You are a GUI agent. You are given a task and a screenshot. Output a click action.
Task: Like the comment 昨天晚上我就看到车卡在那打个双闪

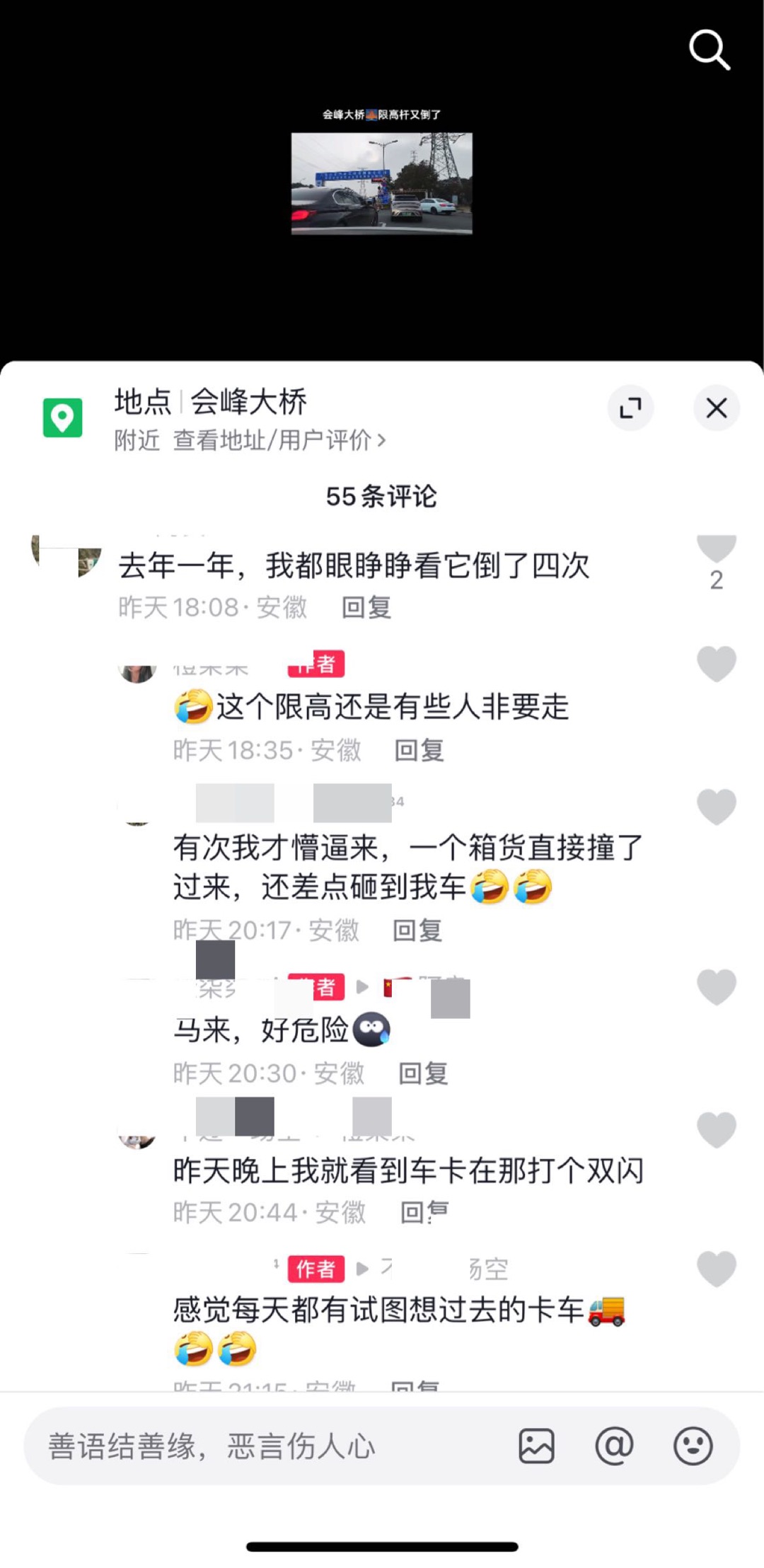[x=716, y=1129]
